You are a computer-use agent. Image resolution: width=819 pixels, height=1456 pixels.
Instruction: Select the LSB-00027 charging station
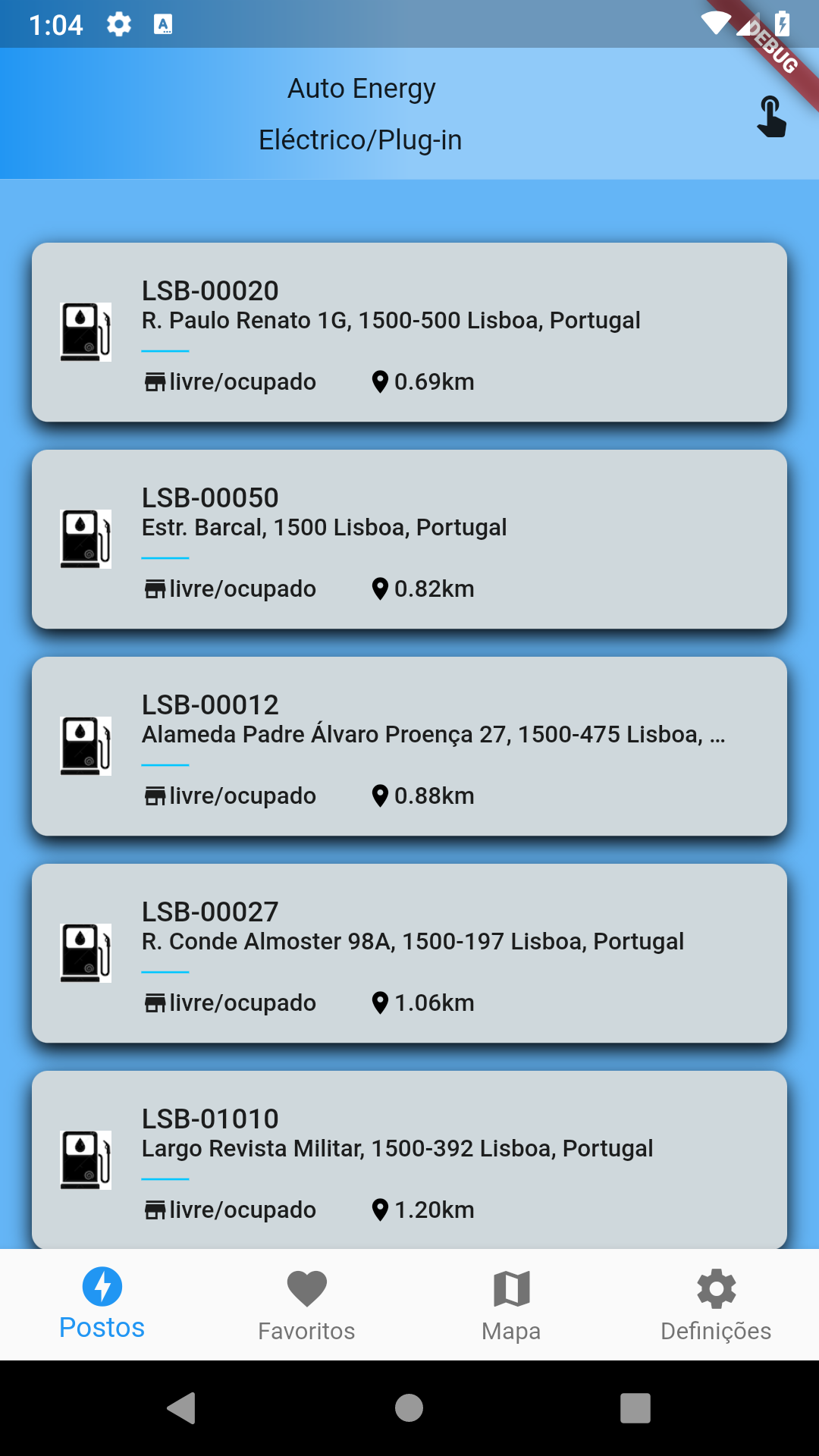click(x=409, y=953)
